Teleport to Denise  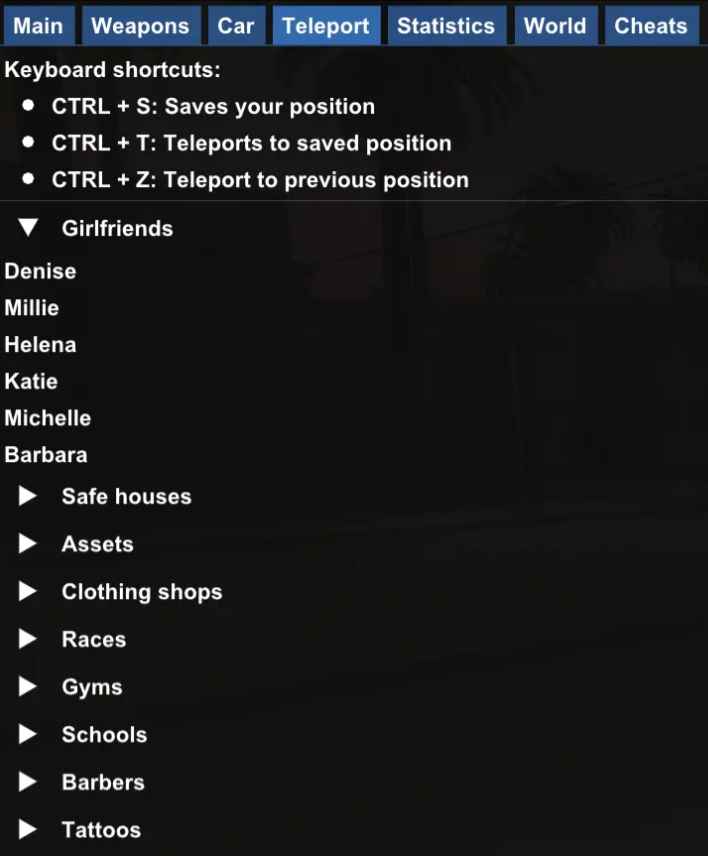point(40,271)
